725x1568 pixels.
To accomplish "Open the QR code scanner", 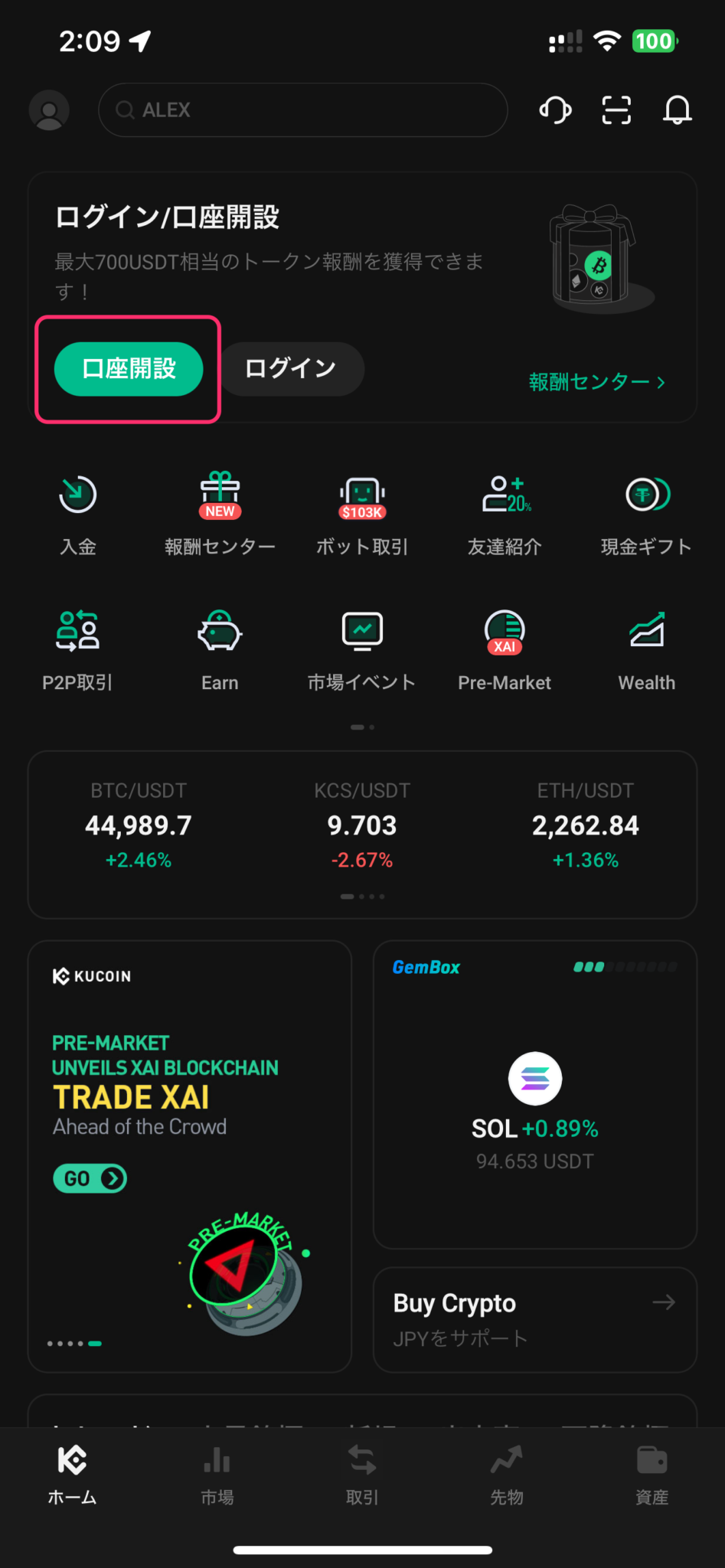I will tap(616, 109).
